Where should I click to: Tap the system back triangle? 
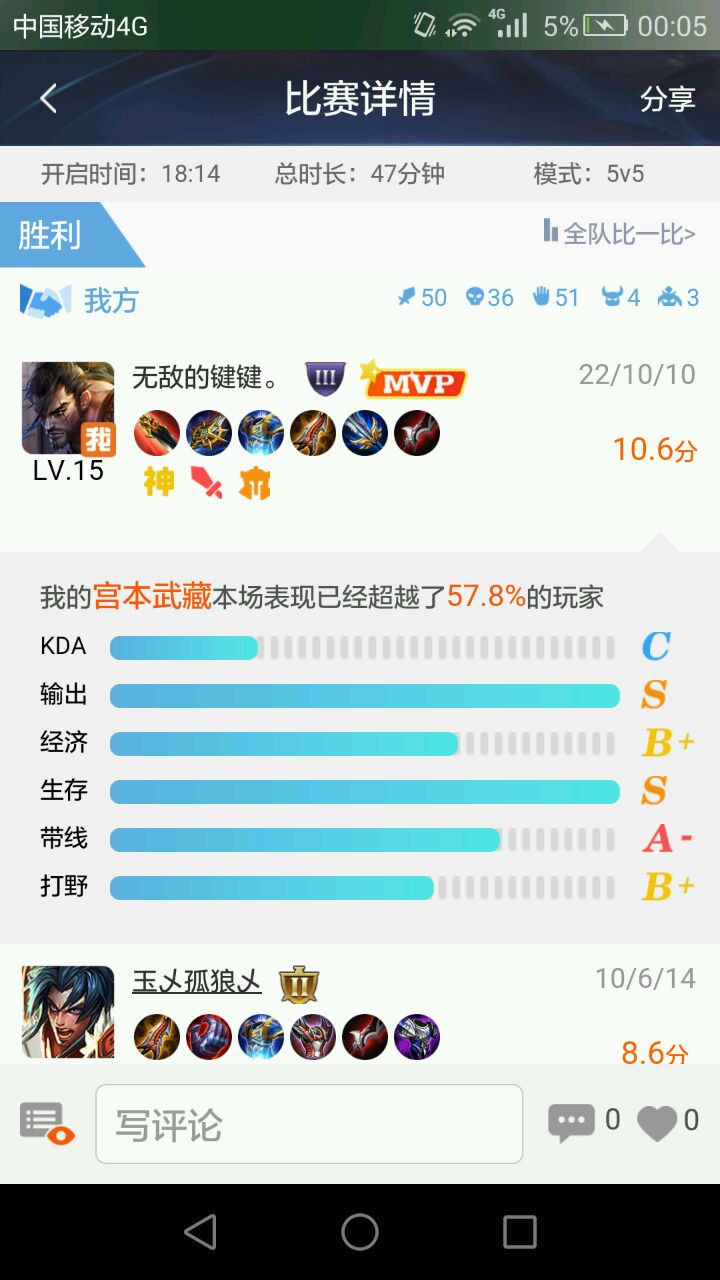tap(200, 1232)
